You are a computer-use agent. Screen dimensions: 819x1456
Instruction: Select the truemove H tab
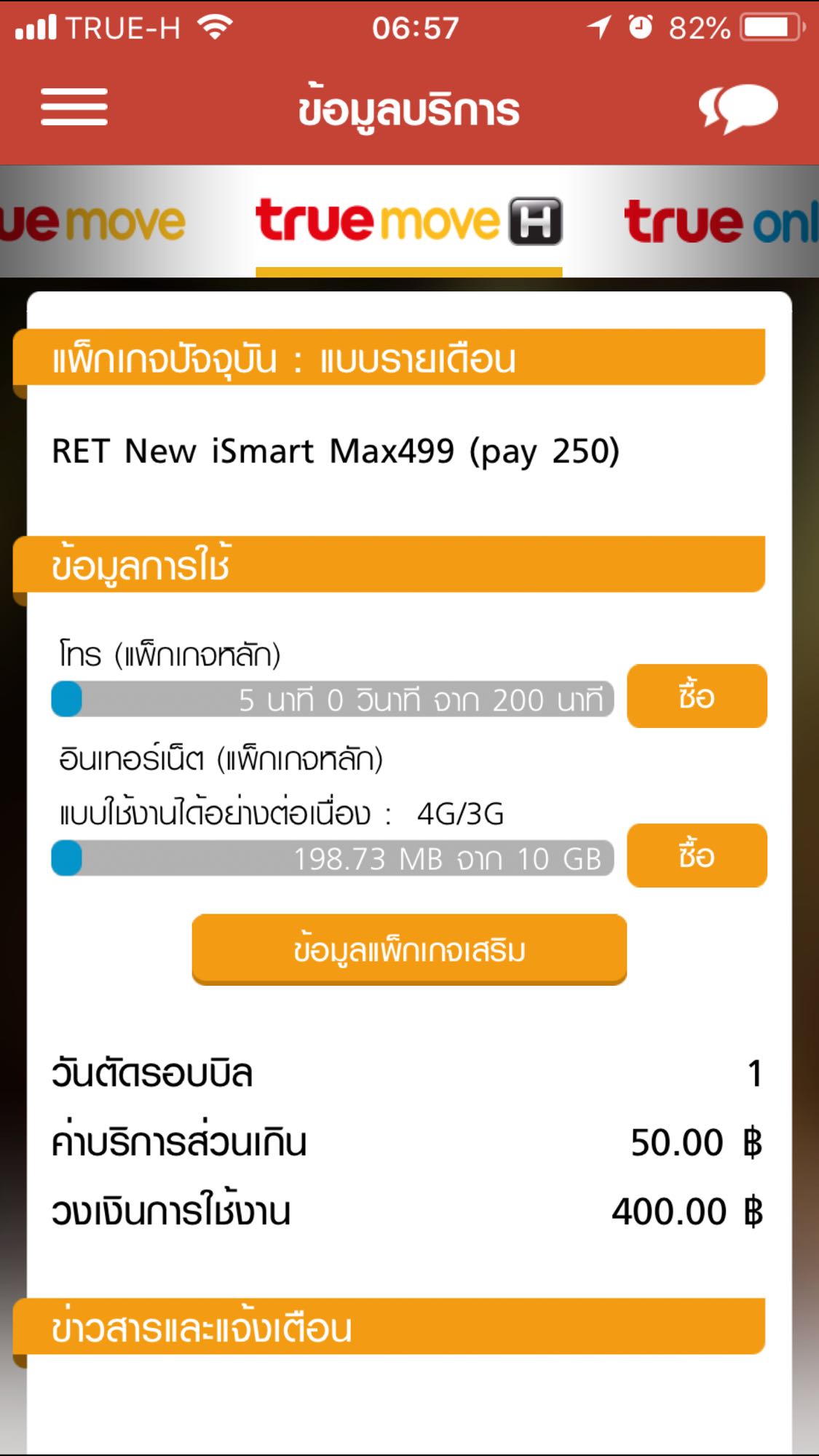pos(408,222)
